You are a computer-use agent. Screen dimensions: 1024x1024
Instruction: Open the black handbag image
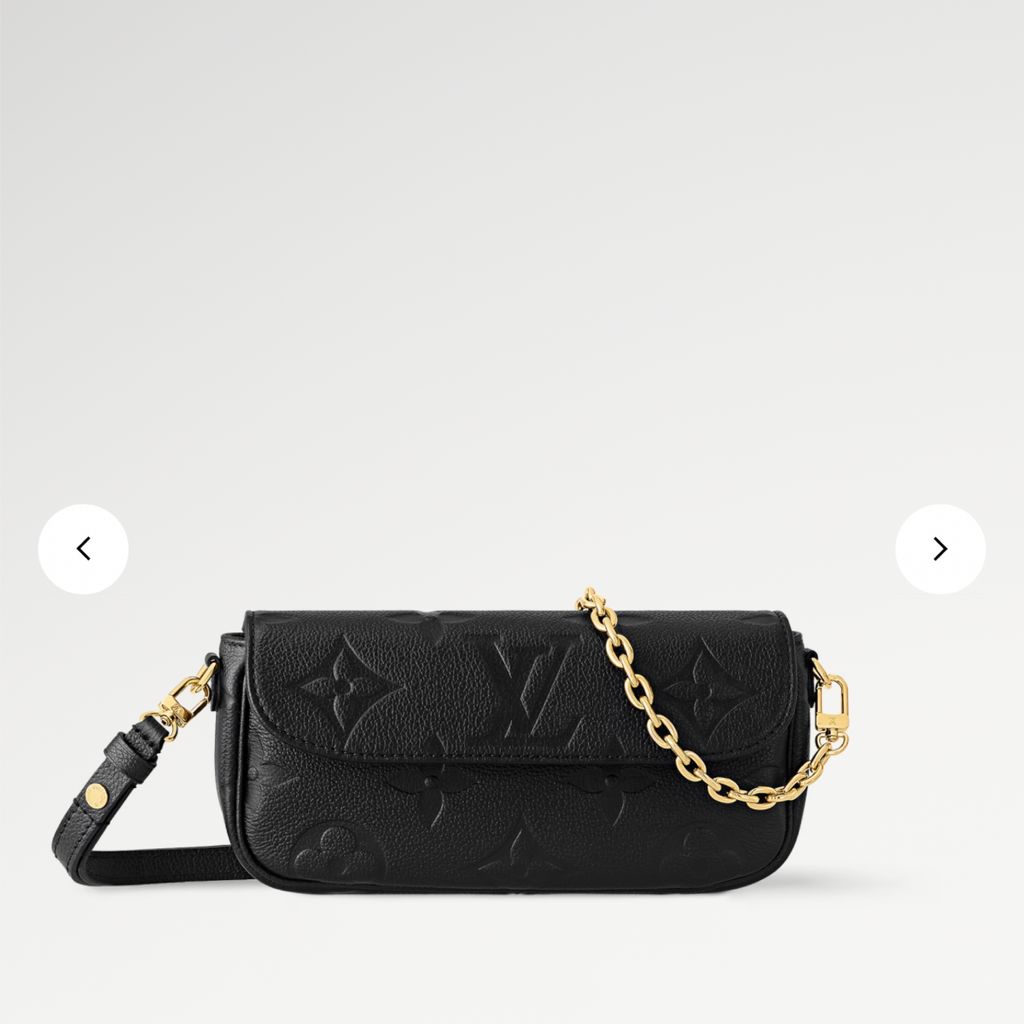point(510,750)
